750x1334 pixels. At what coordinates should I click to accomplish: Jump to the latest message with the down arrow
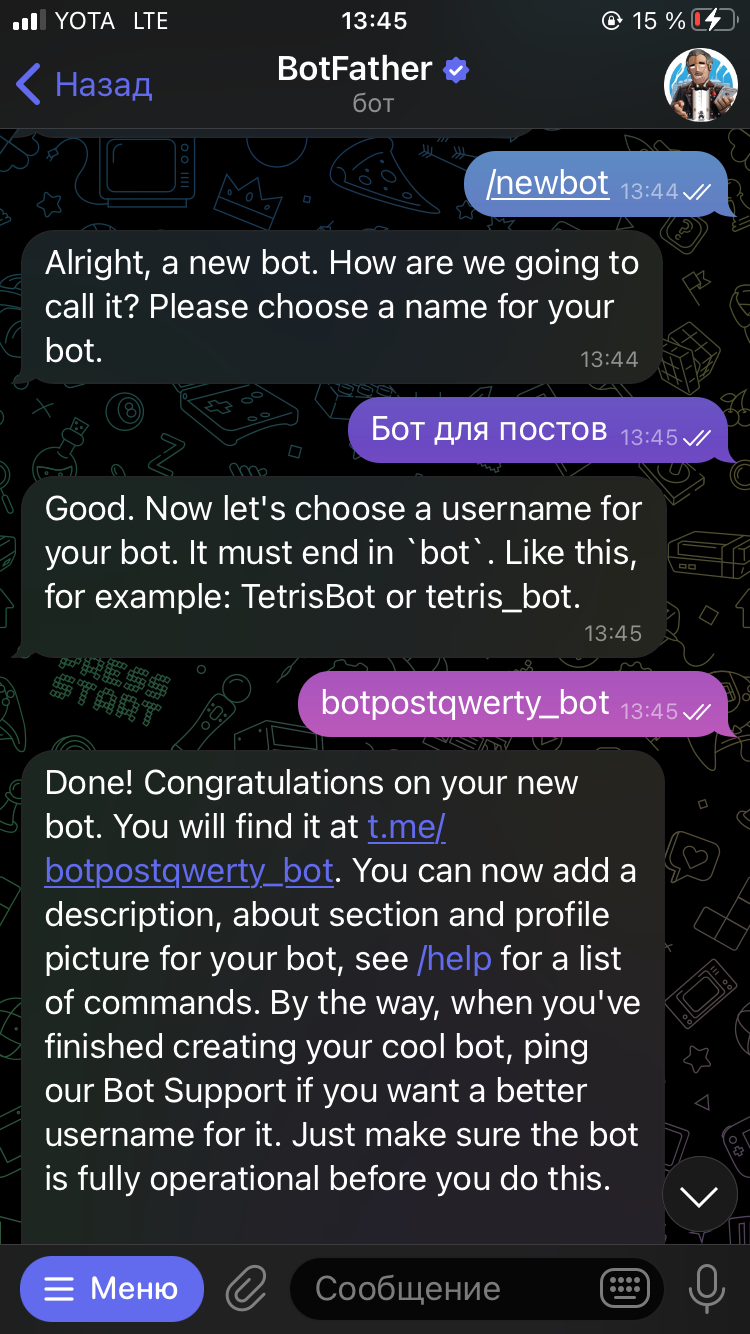point(700,1194)
